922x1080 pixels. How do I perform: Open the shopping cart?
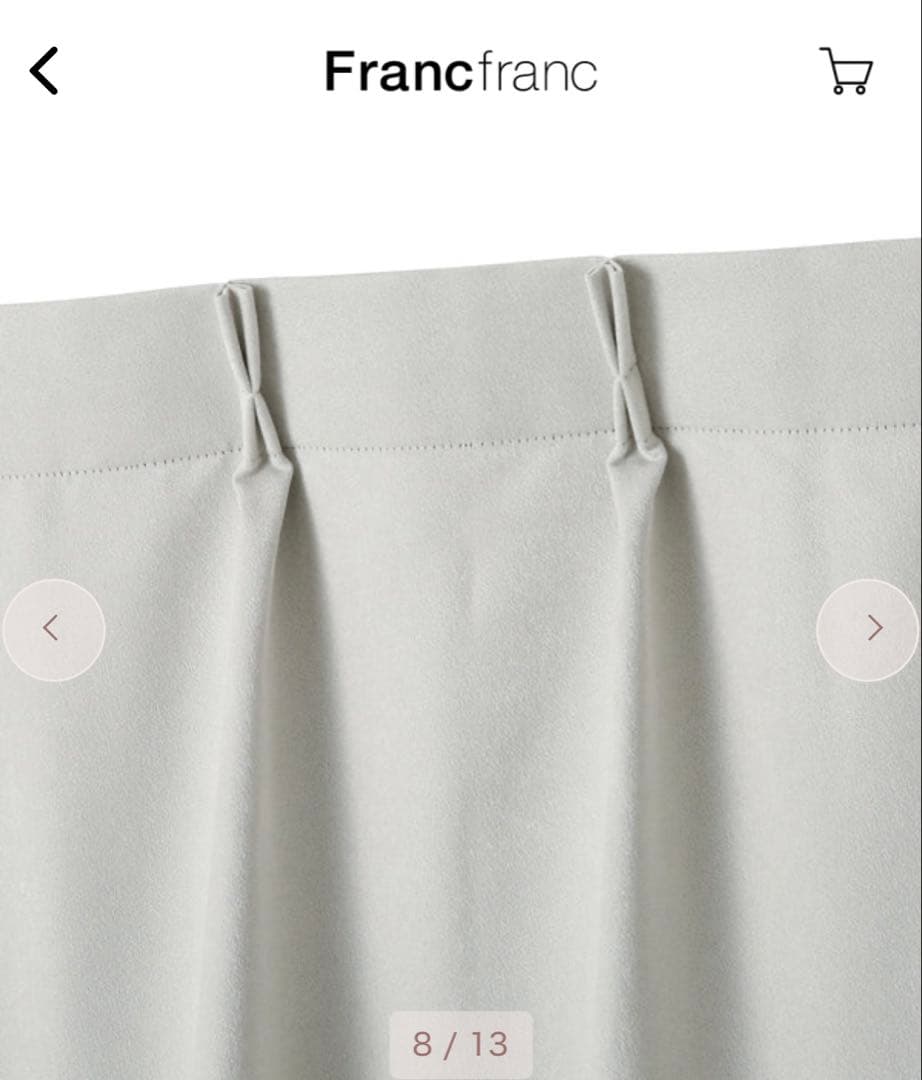pos(846,71)
